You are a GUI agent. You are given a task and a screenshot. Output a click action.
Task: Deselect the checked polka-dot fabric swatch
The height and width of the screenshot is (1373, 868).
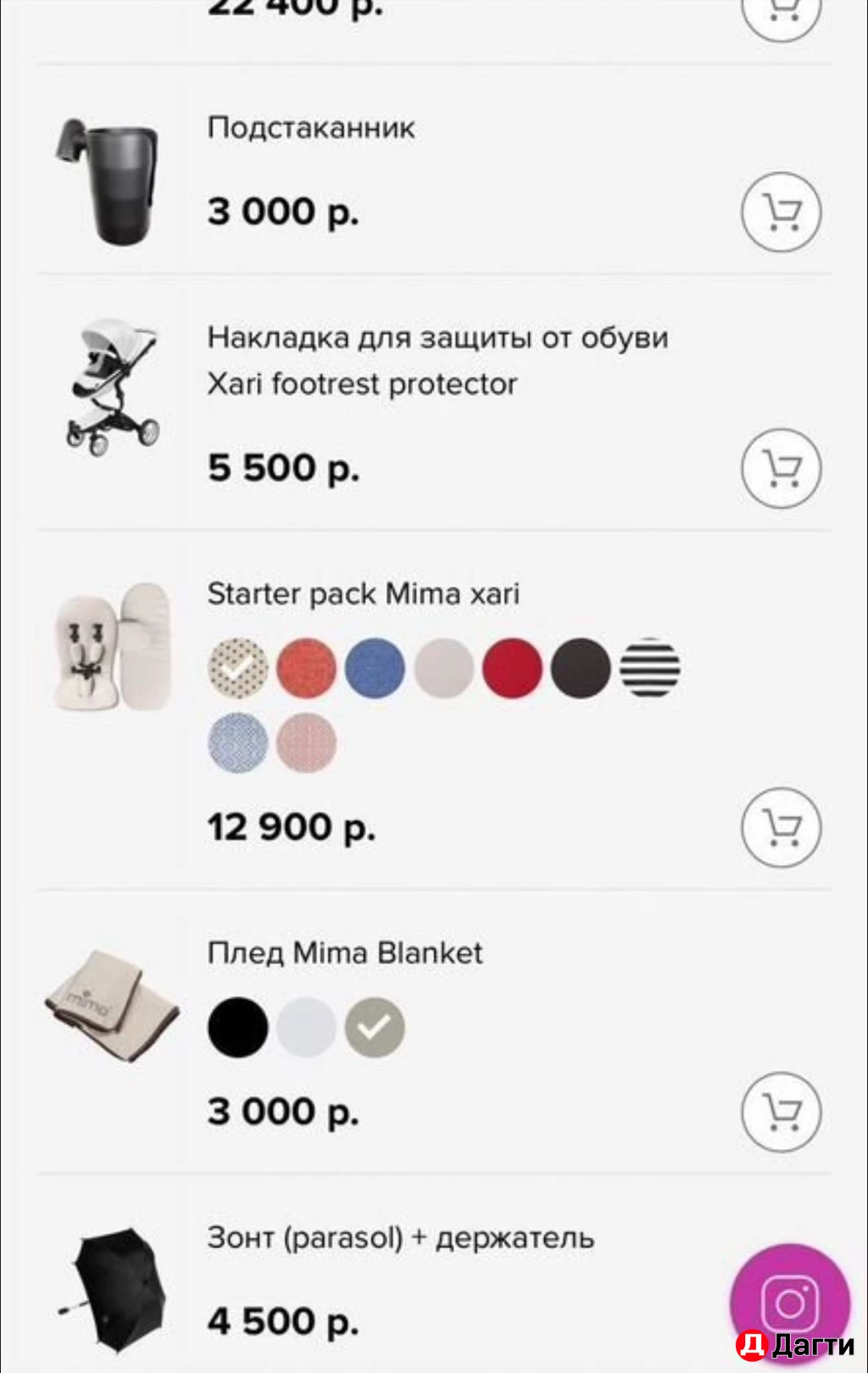pyautogui.click(x=238, y=667)
